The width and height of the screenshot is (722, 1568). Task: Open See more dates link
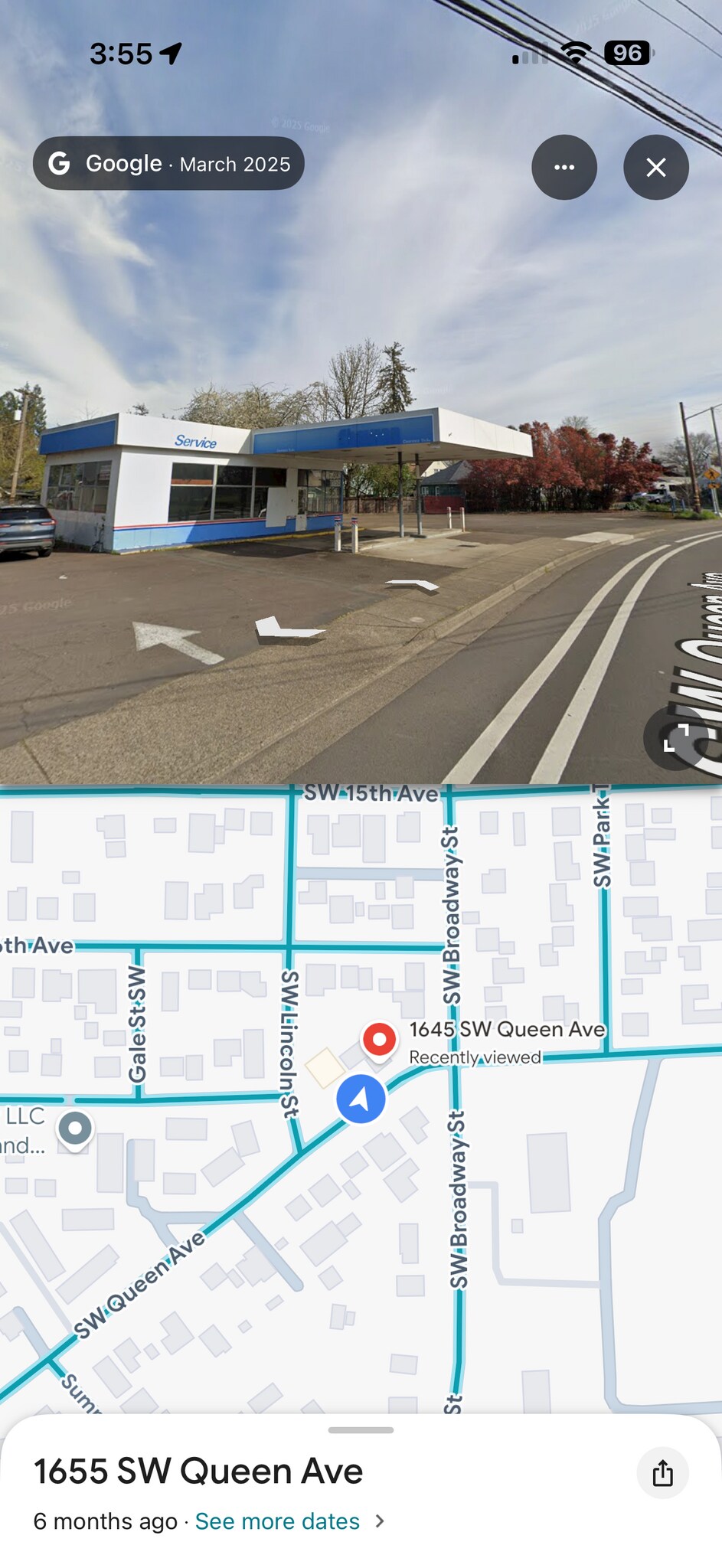(x=289, y=1521)
